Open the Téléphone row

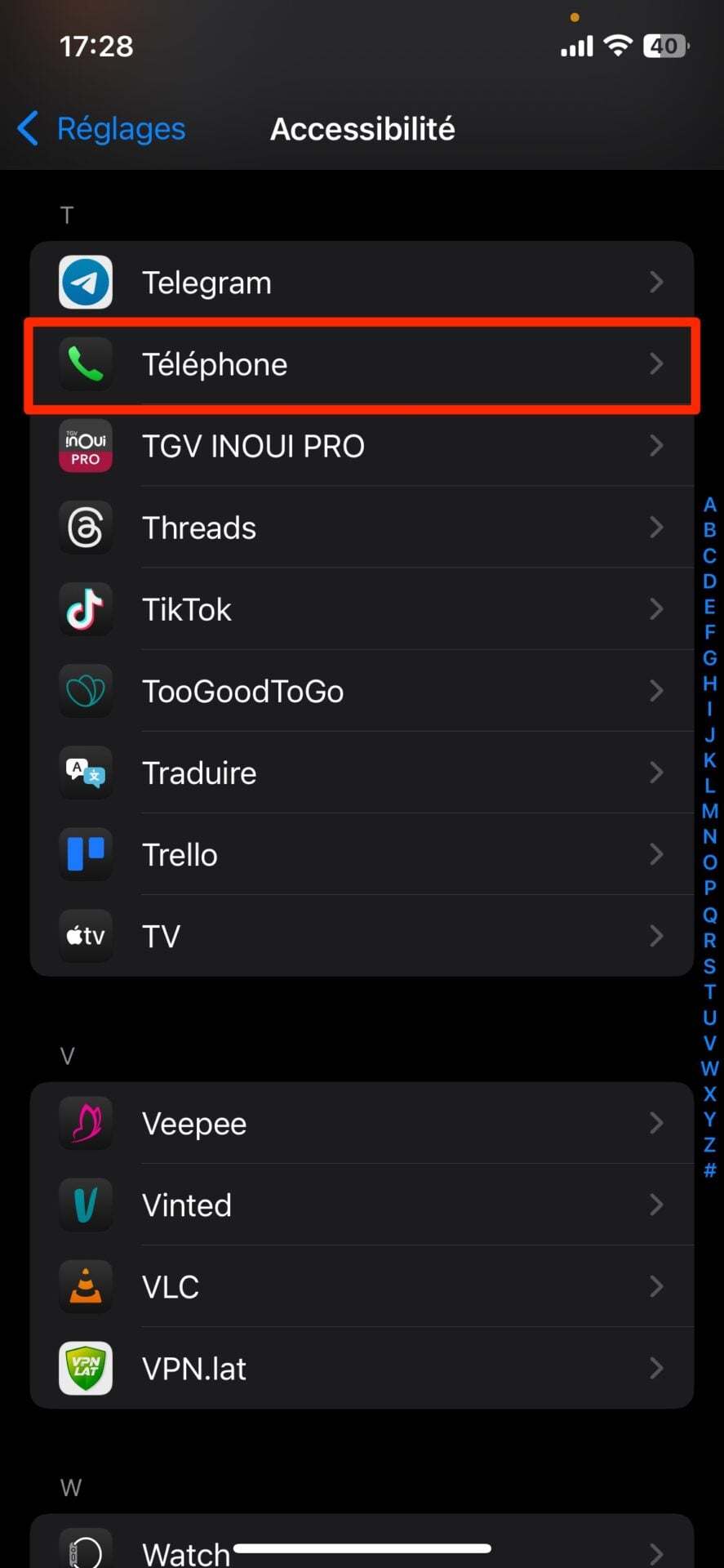click(362, 364)
